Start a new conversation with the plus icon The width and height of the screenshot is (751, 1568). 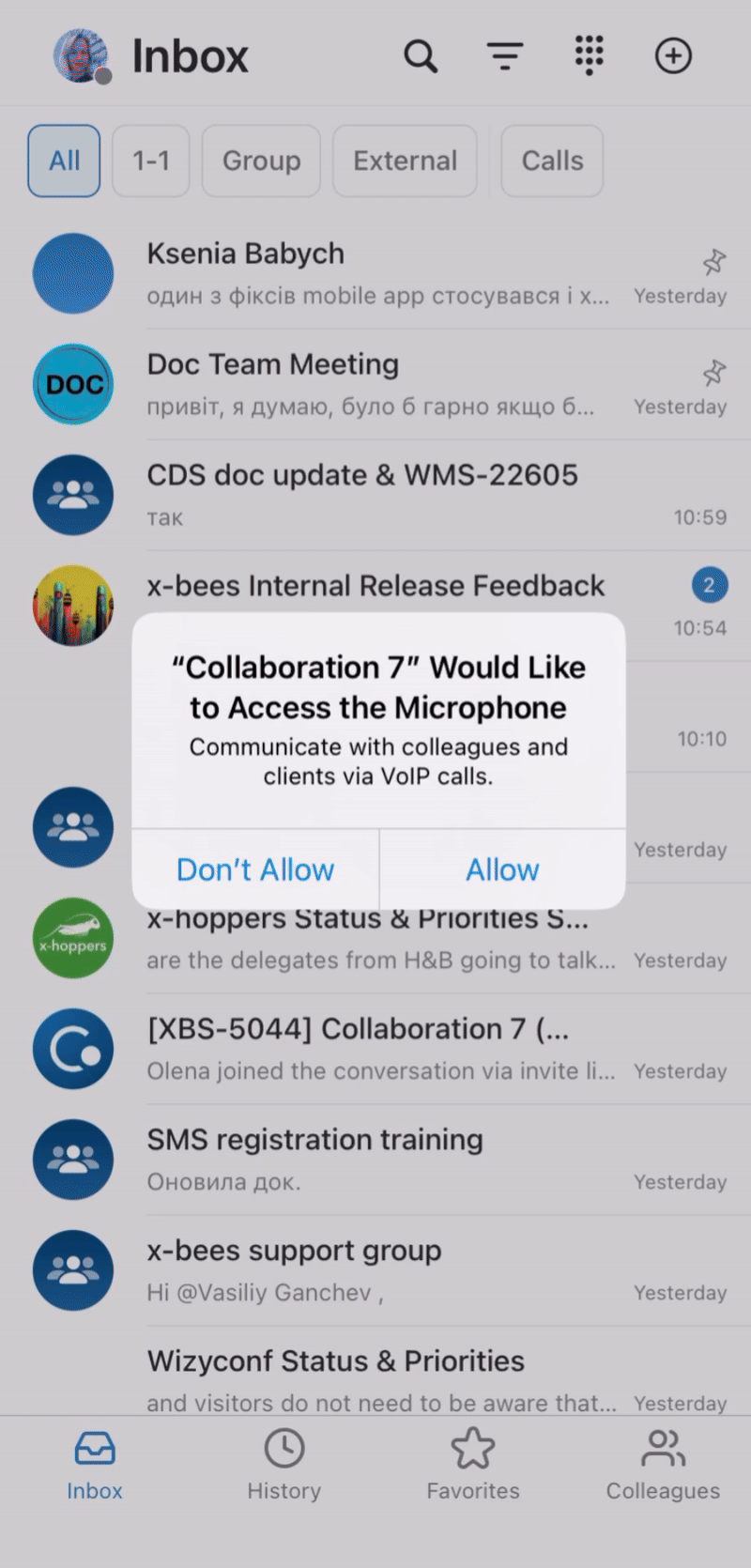click(x=673, y=56)
